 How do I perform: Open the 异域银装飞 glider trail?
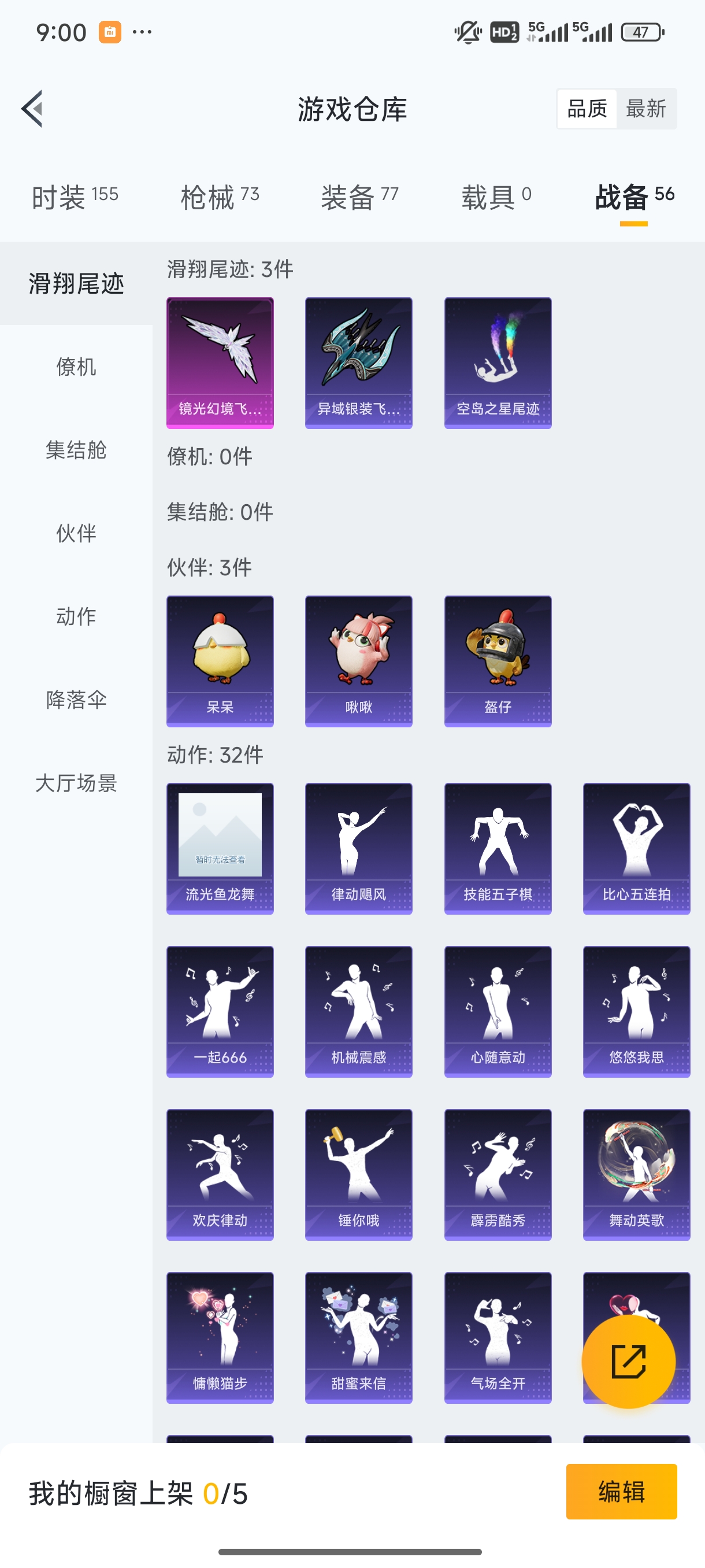click(358, 360)
